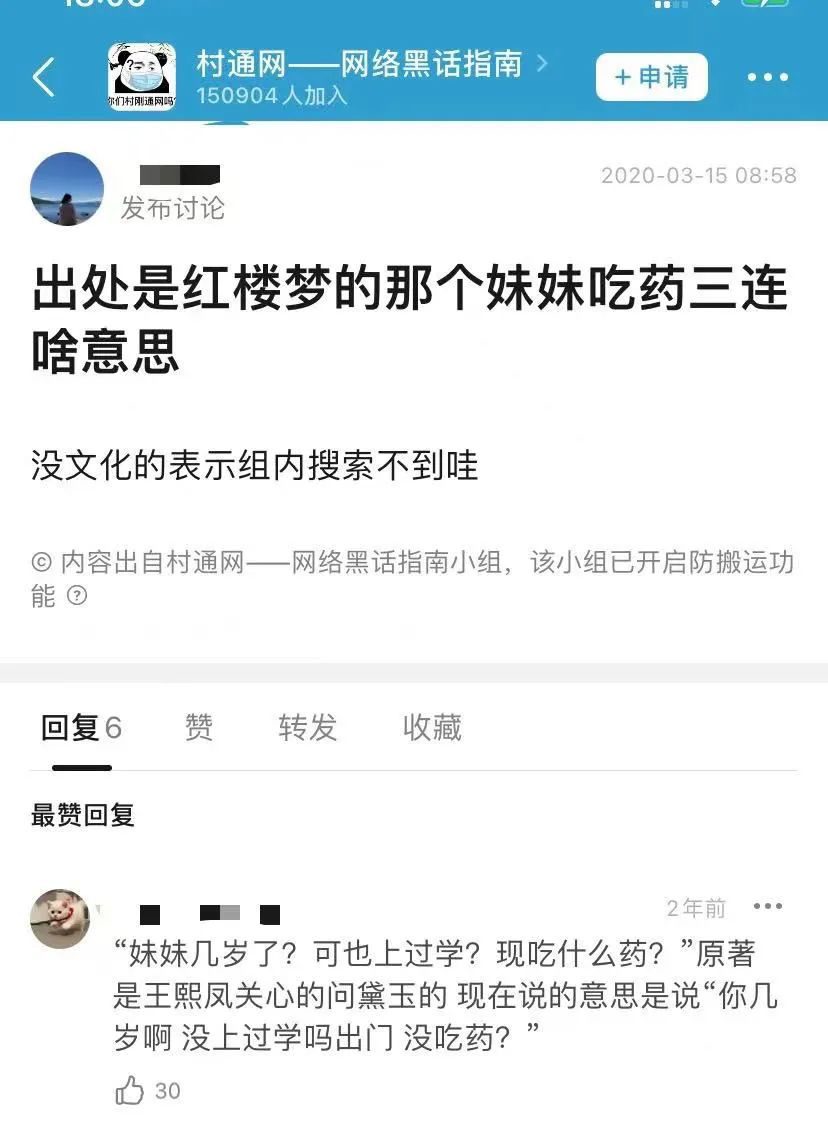828x1126 pixels.
Task: Open the anti-copy help question icon
Action: point(77,596)
